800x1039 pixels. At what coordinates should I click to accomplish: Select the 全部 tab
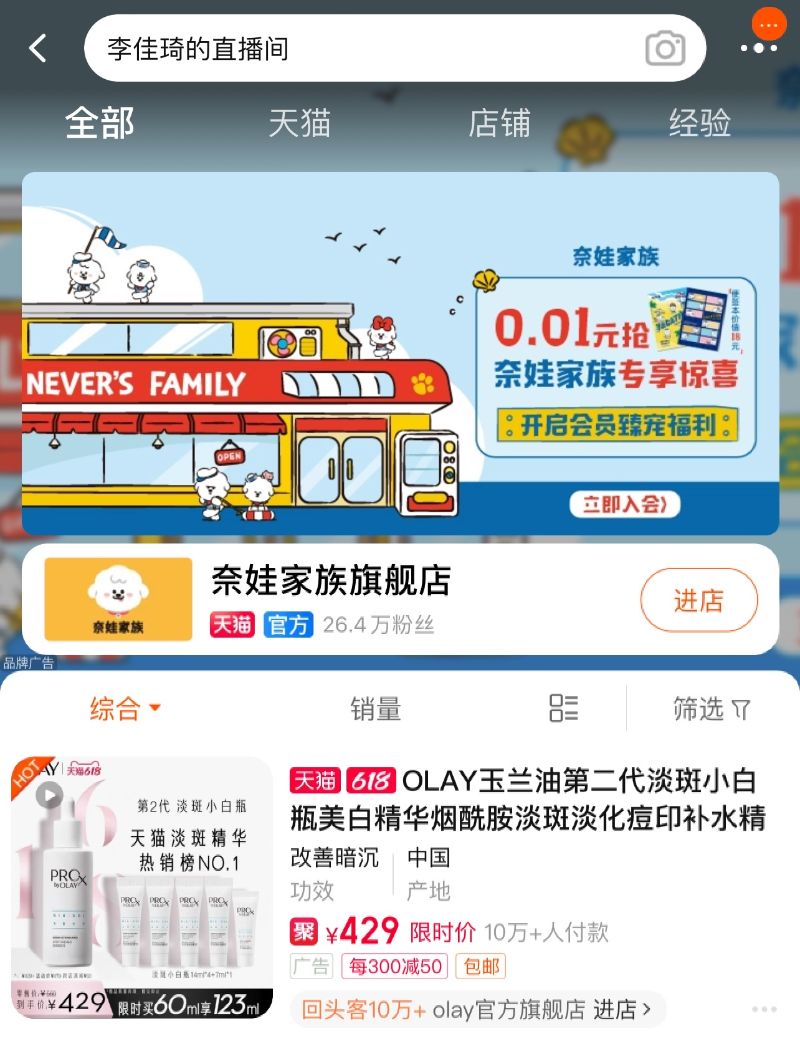(x=99, y=124)
